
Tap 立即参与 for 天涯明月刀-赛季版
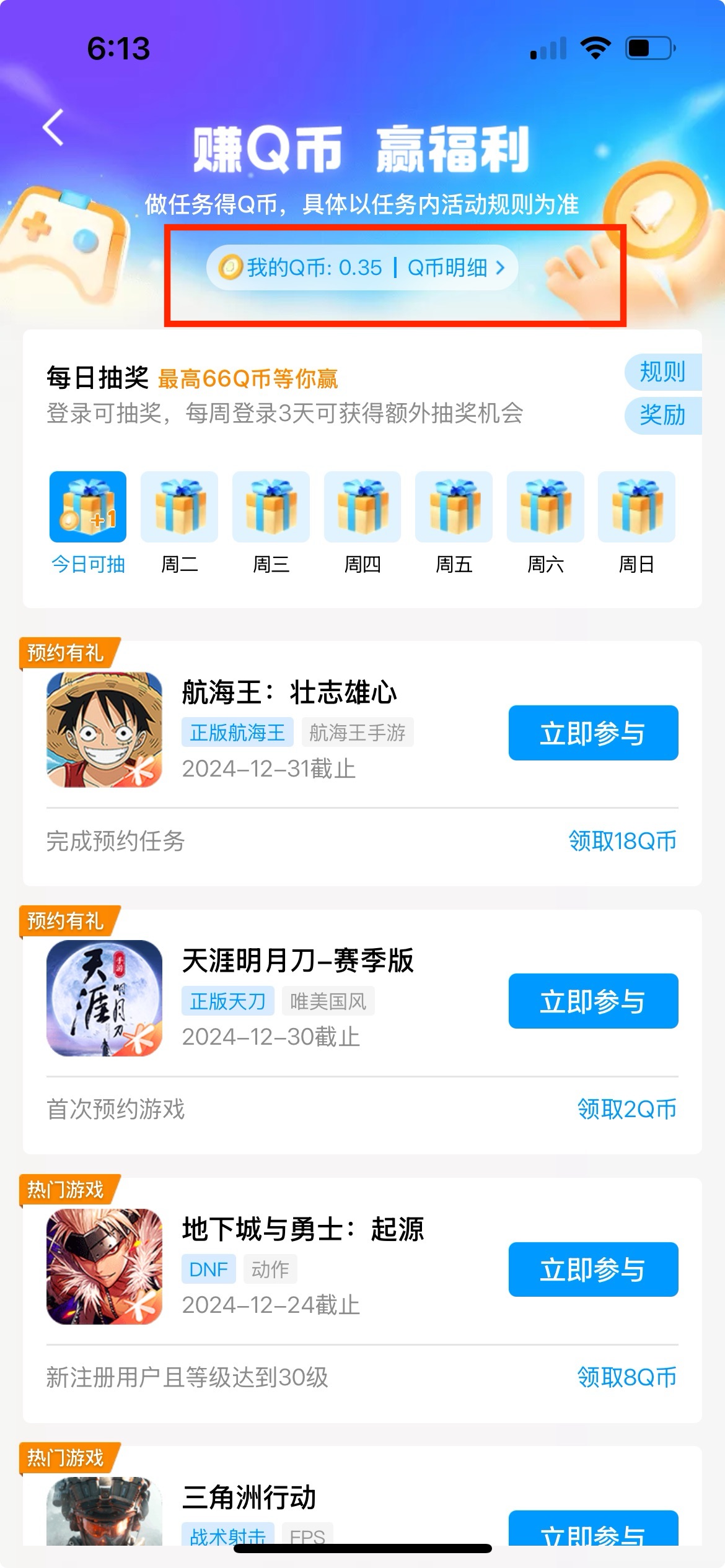(x=593, y=1003)
